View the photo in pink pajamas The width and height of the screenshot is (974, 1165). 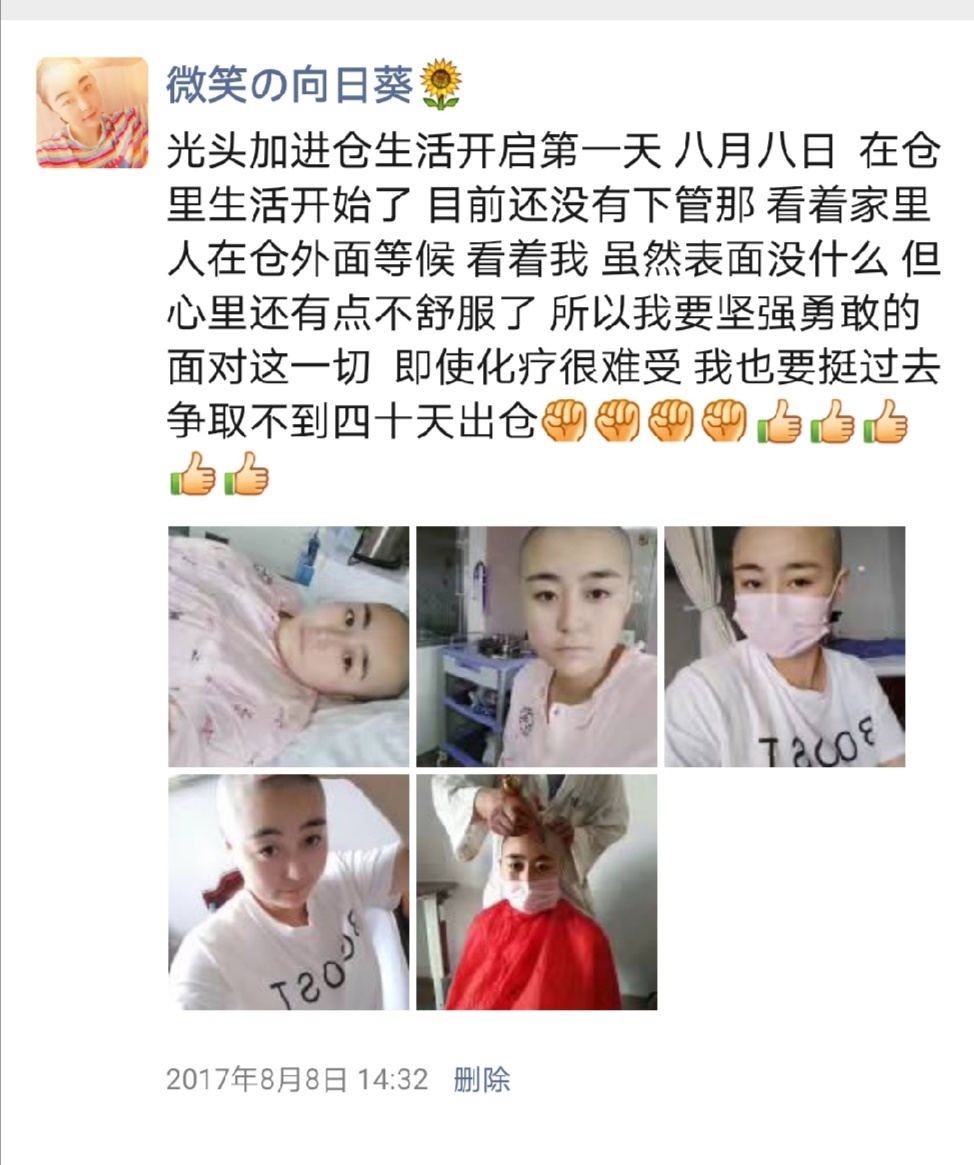pyautogui.click(x=537, y=646)
